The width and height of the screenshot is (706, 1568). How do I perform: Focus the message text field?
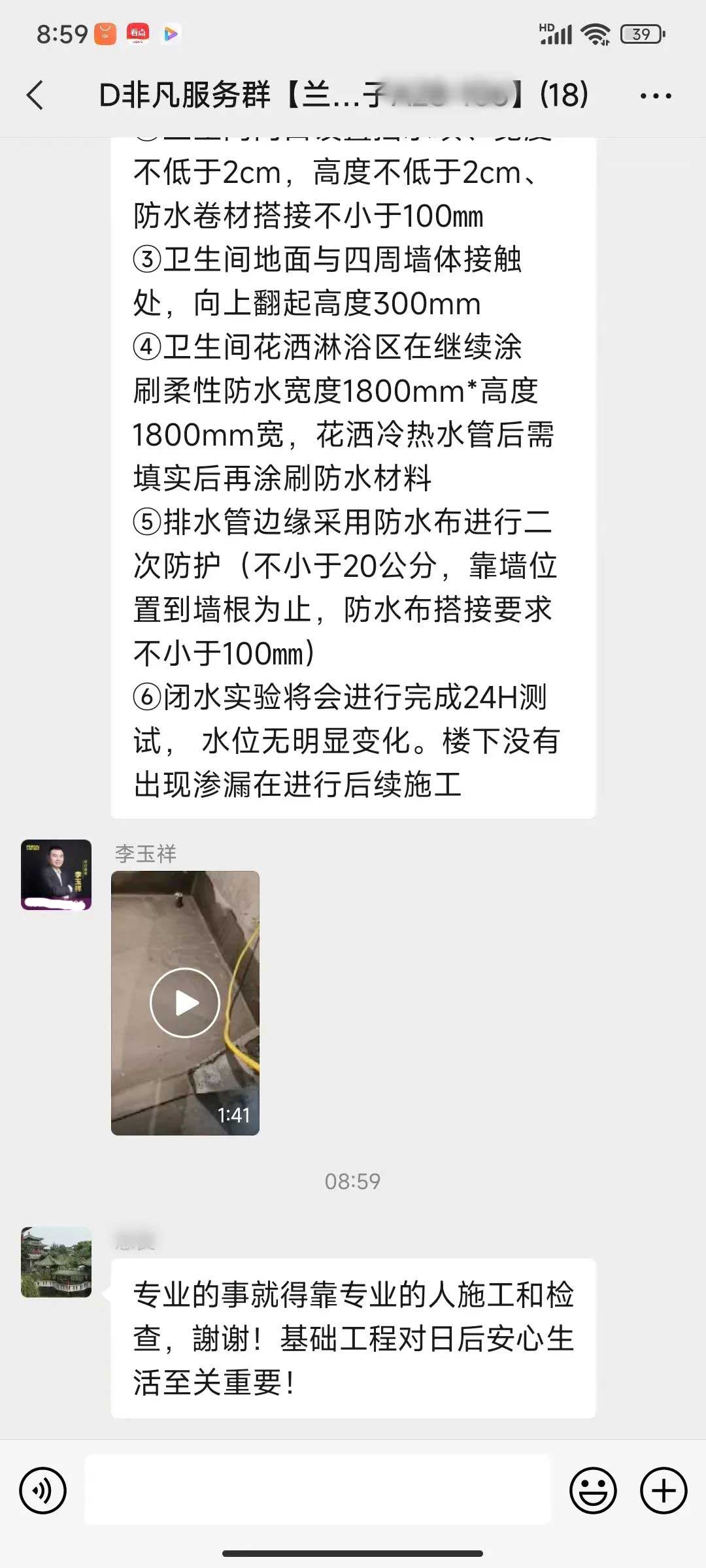[318, 1490]
